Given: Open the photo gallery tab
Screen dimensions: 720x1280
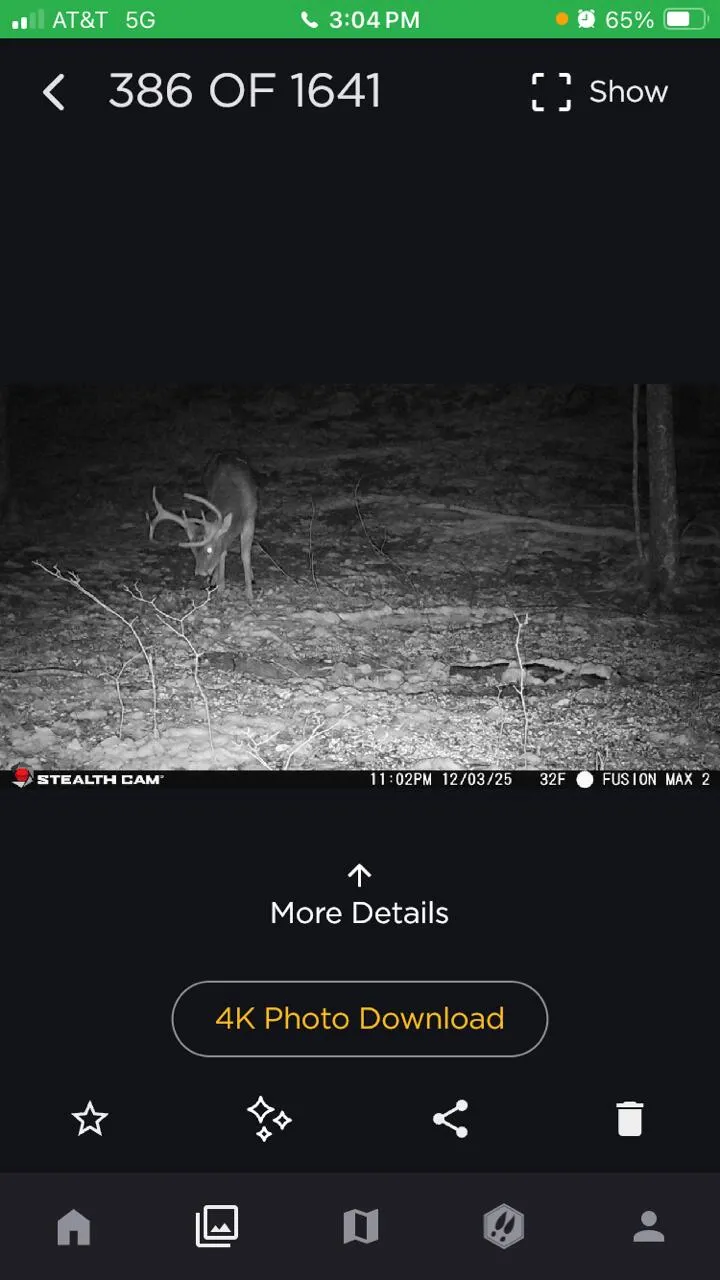Looking at the screenshot, I should (x=217, y=1227).
